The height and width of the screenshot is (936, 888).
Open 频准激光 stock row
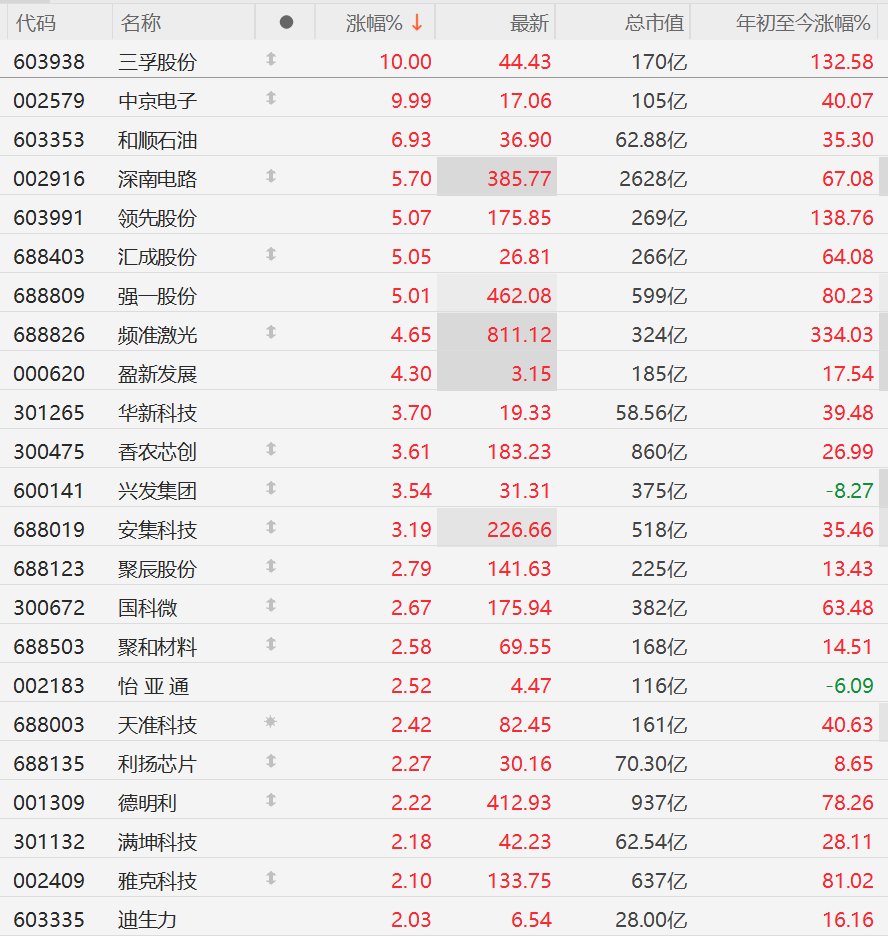pos(444,334)
